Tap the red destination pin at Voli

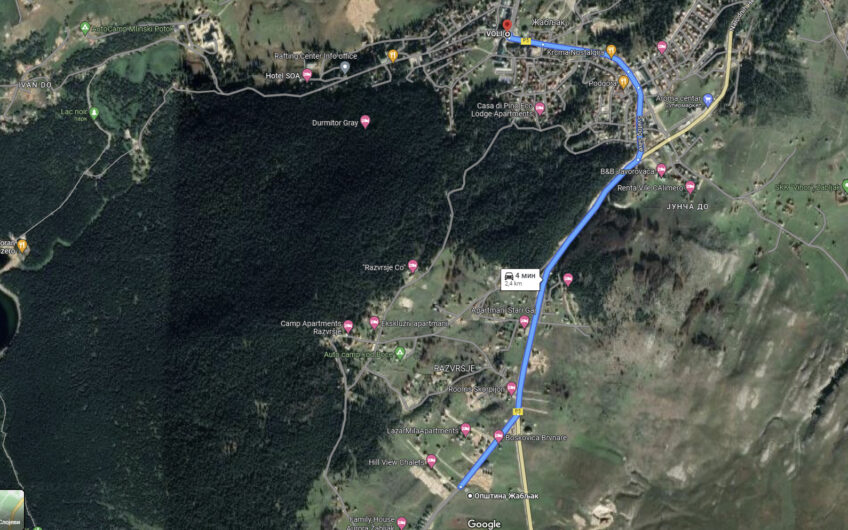(507, 25)
